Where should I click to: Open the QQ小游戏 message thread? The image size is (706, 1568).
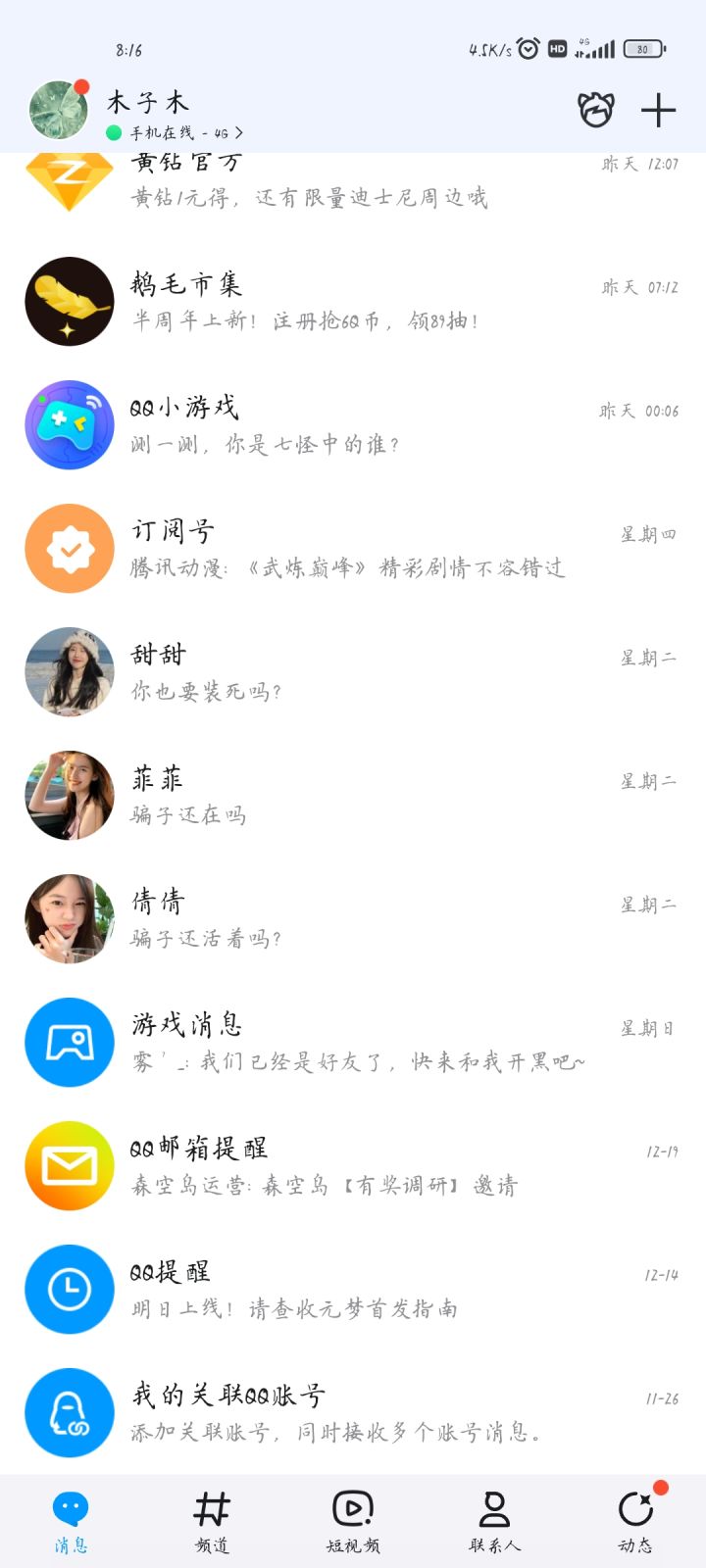(353, 425)
